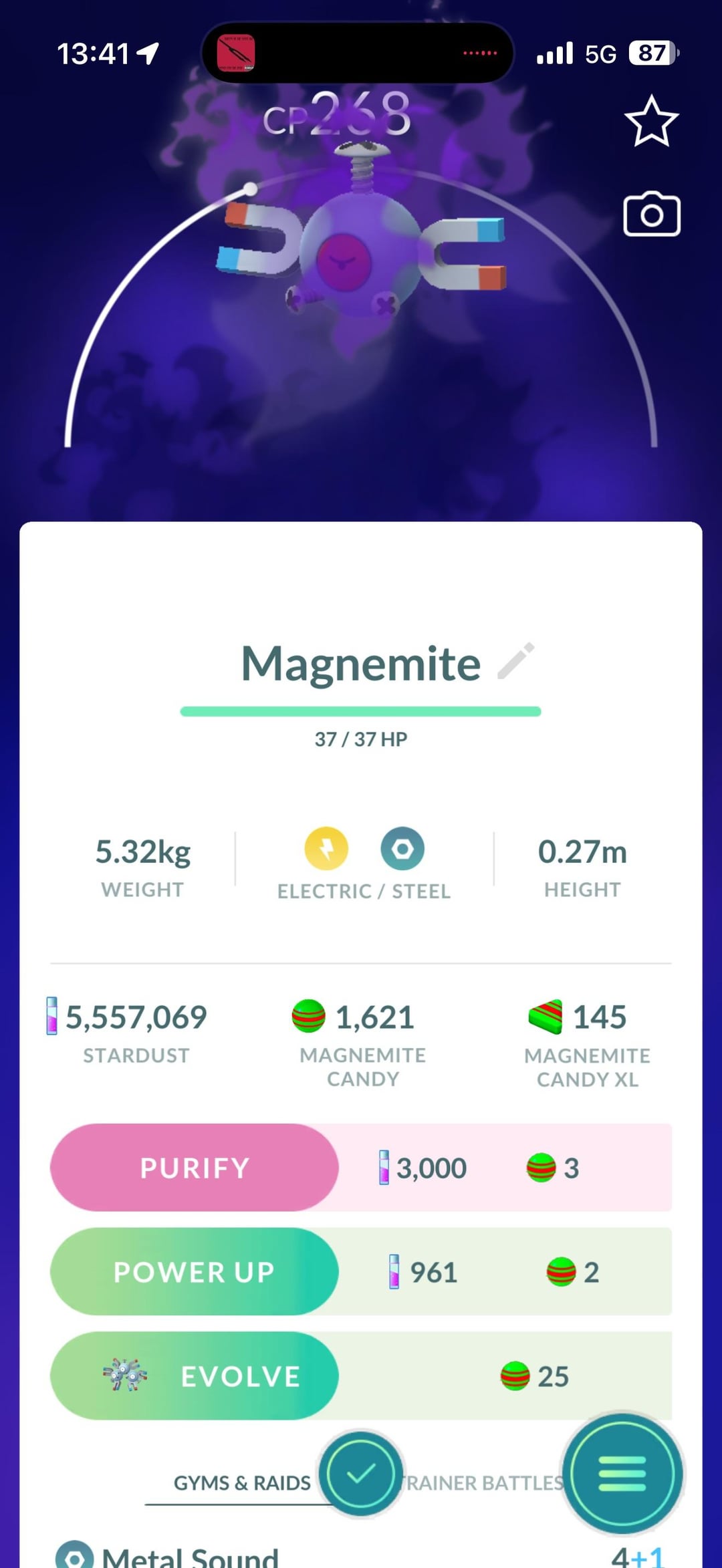This screenshot has height=1568, width=722.
Task: Confirm with the round checkmark button
Action: (361, 1473)
